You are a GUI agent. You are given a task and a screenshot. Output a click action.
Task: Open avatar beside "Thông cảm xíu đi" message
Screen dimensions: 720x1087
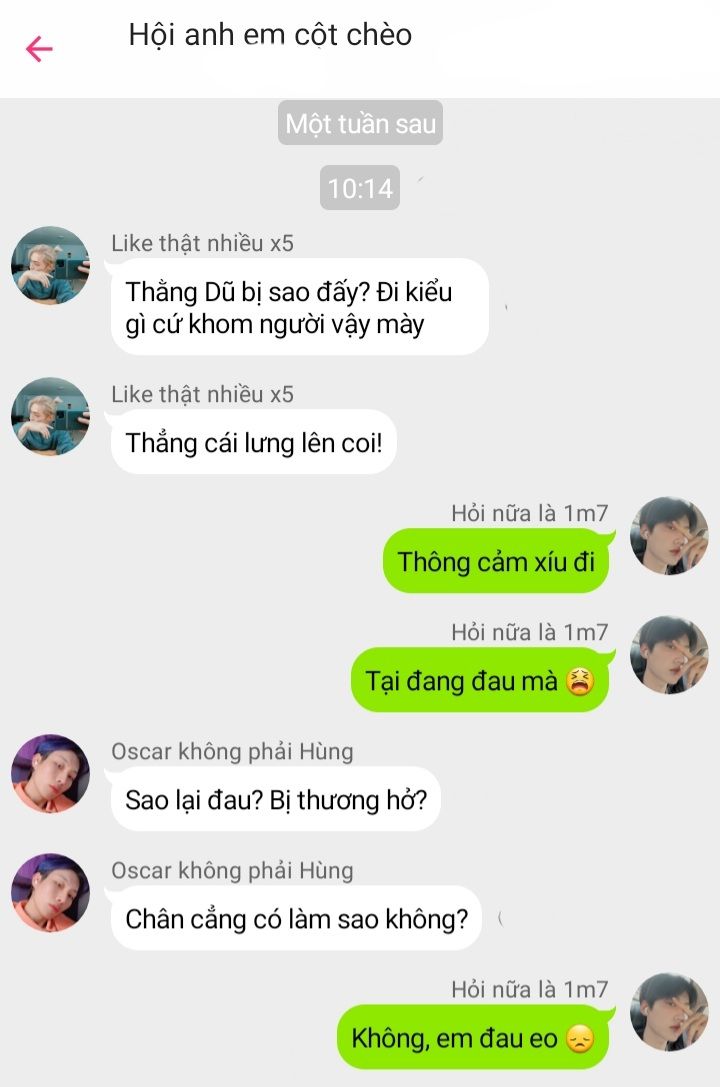(669, 536)
